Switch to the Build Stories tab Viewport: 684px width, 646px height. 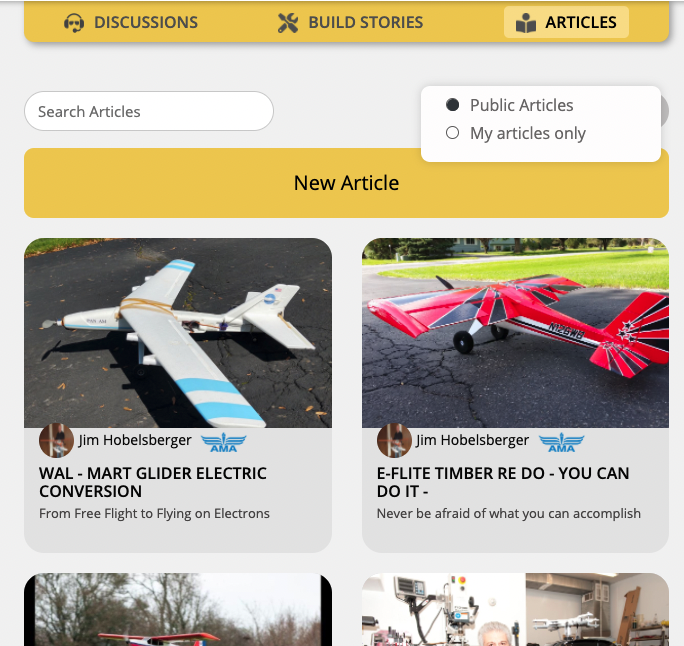tap(351, 22)
